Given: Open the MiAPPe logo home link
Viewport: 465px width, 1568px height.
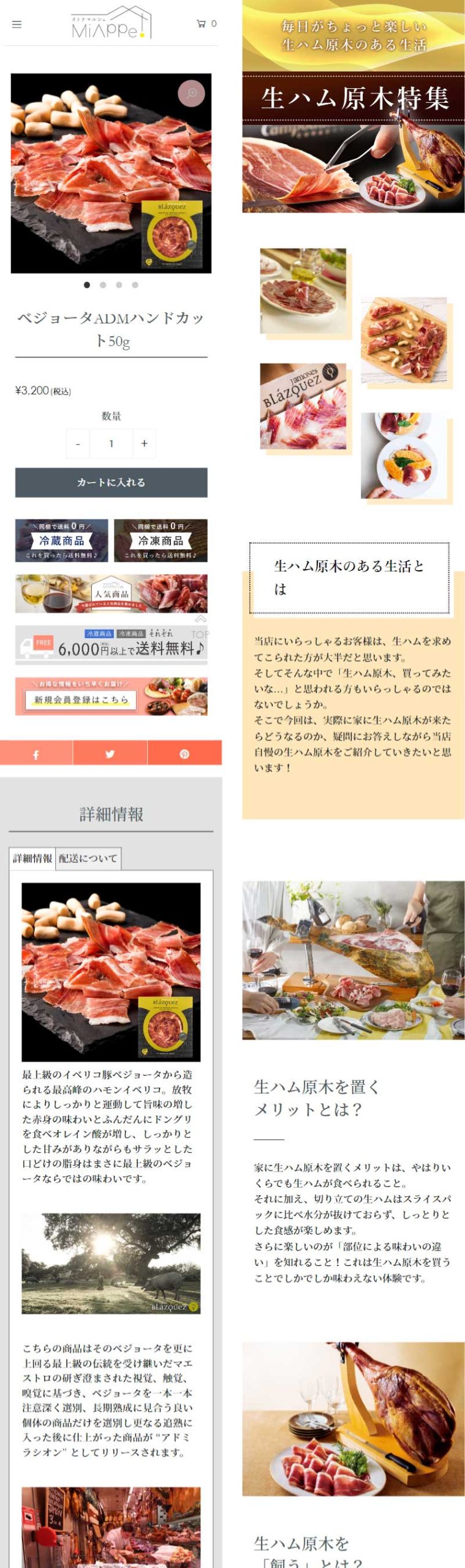Looking at the screenshot, I should point(111,23).
